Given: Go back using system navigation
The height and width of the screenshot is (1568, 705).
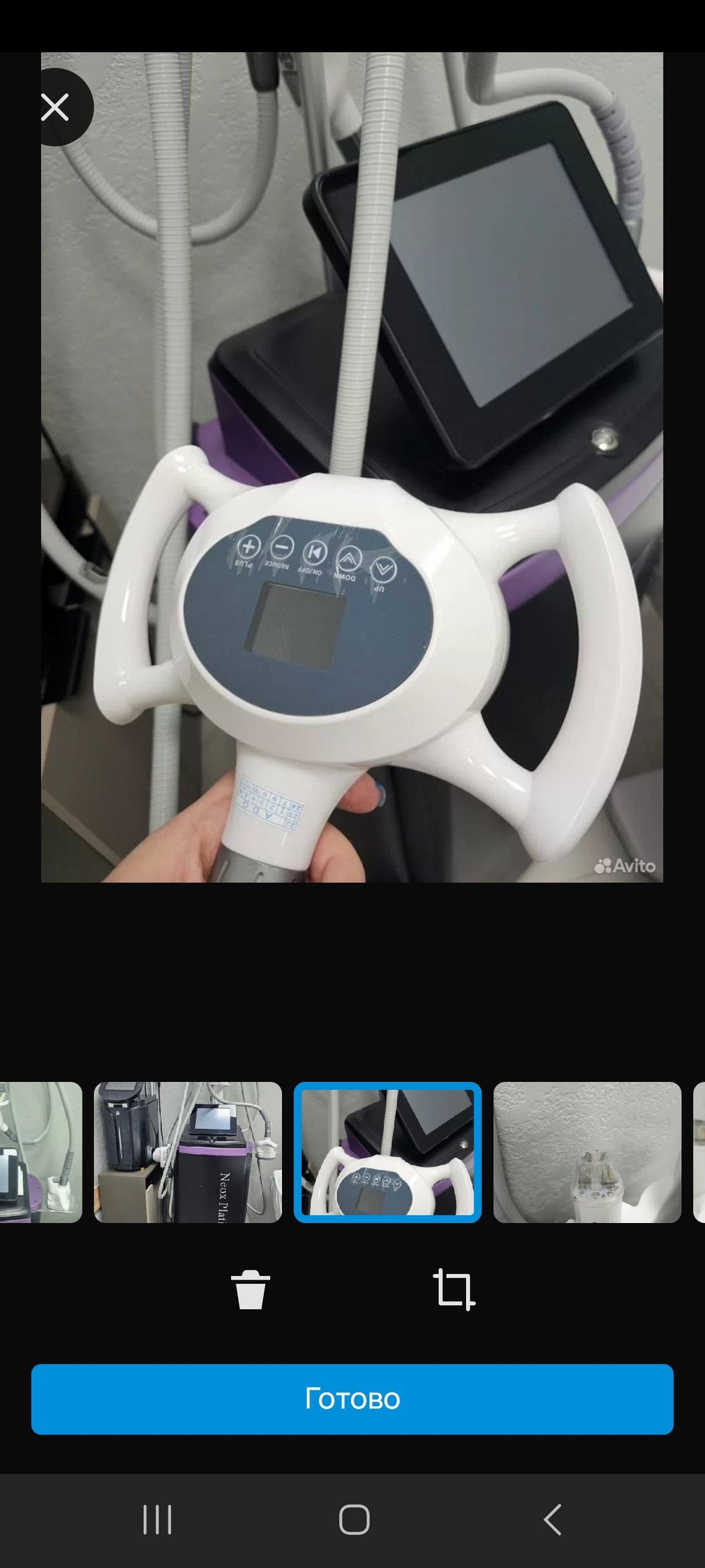Looking at the screenshot, I should coord(553,1519).
